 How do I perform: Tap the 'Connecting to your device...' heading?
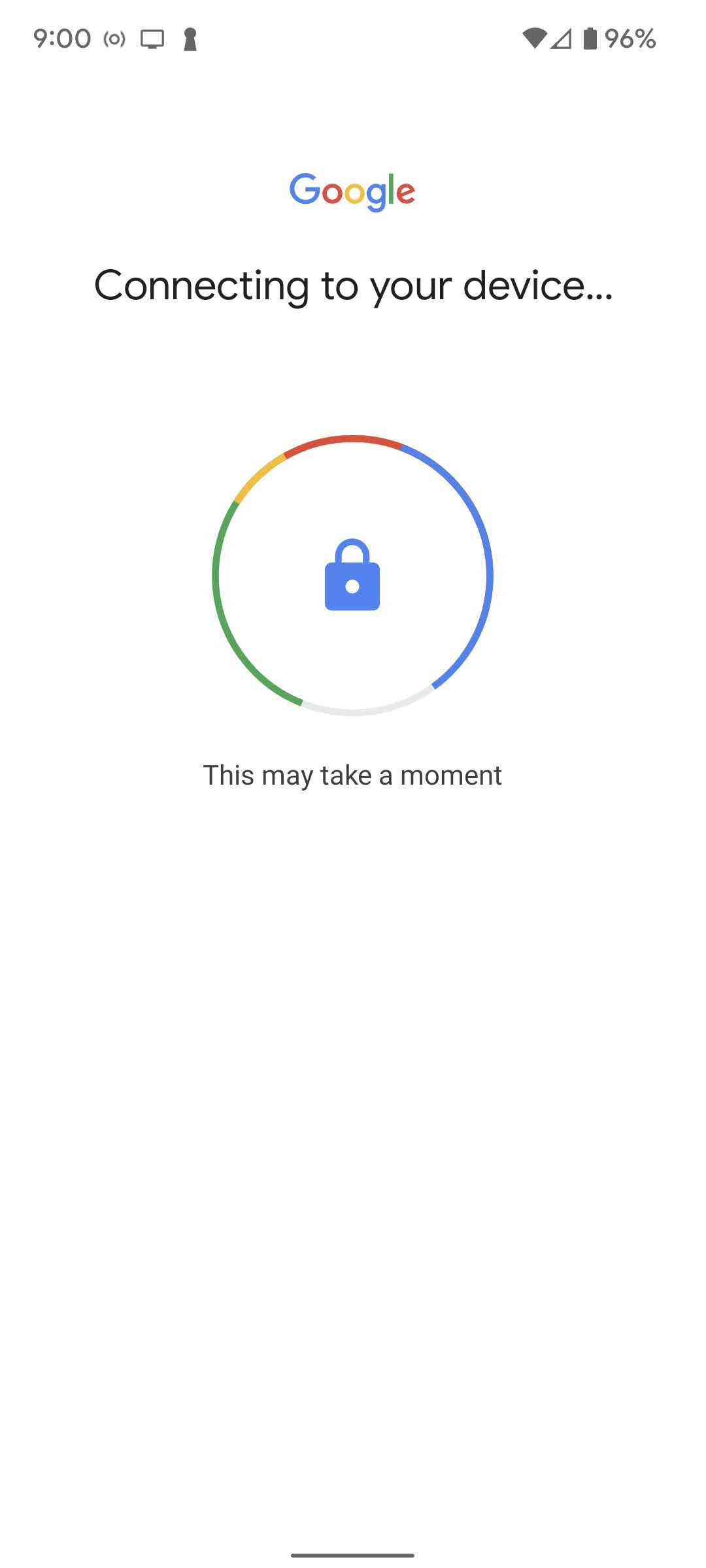tap(353, 284)
